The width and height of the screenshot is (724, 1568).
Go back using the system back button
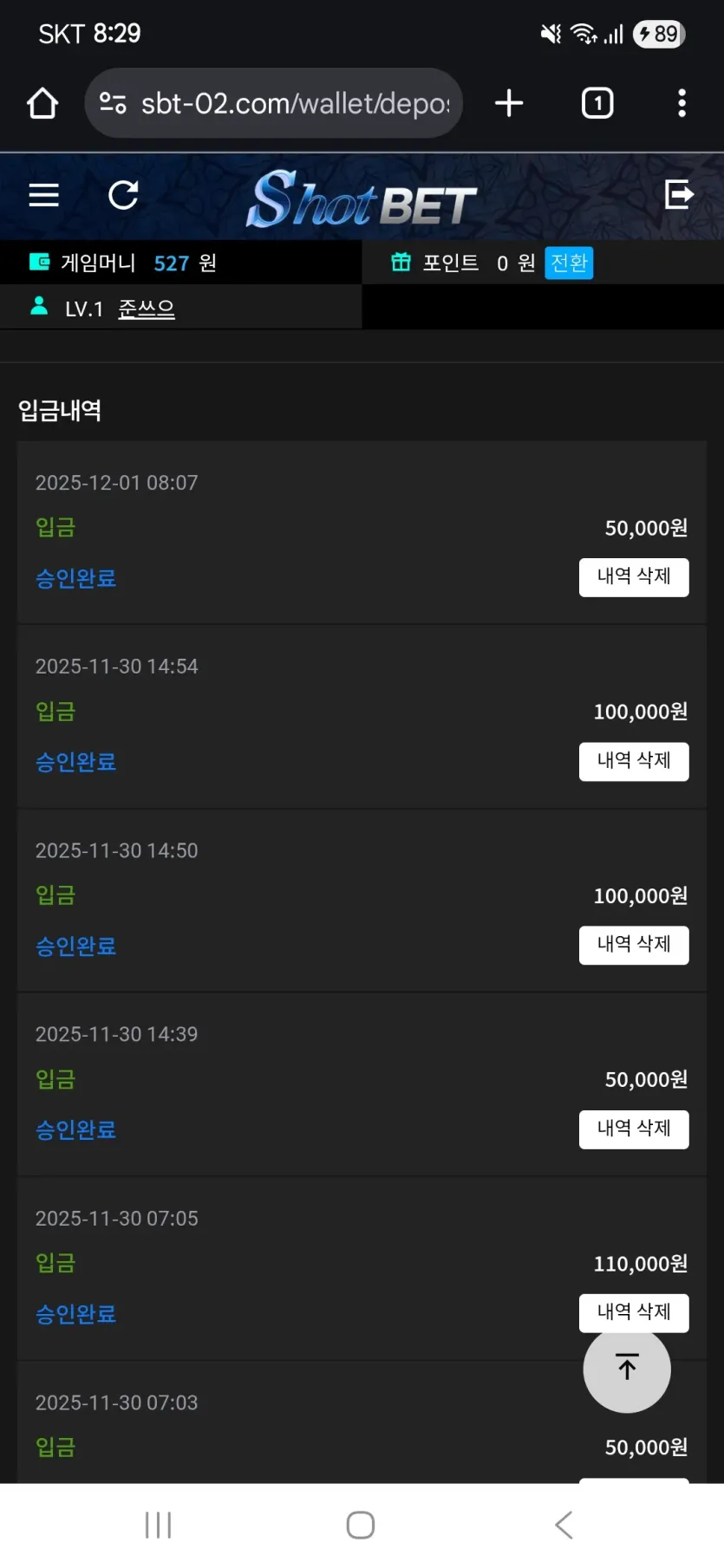coord(564,1525)
